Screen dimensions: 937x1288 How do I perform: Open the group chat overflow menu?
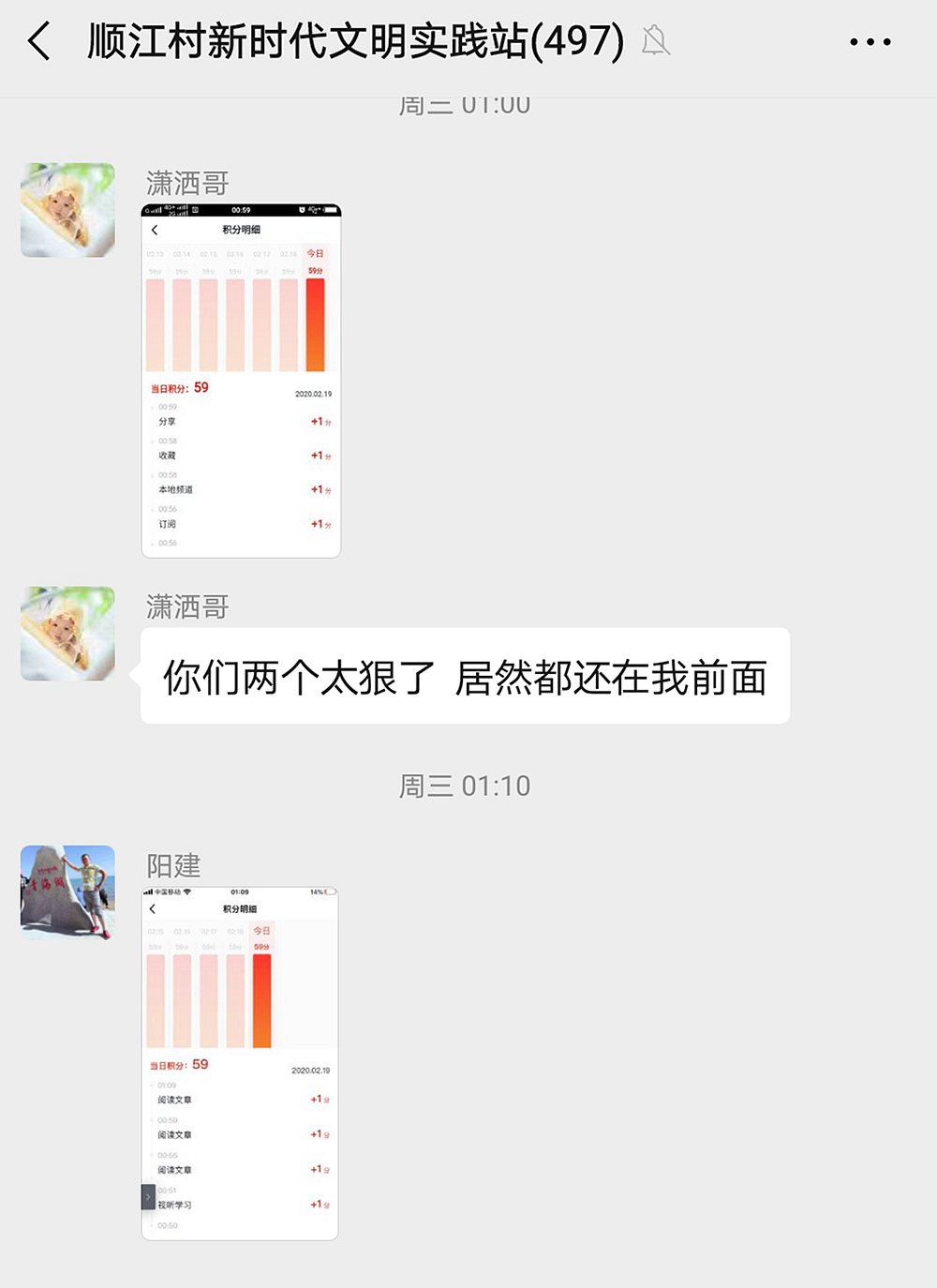tap(870, 42)
